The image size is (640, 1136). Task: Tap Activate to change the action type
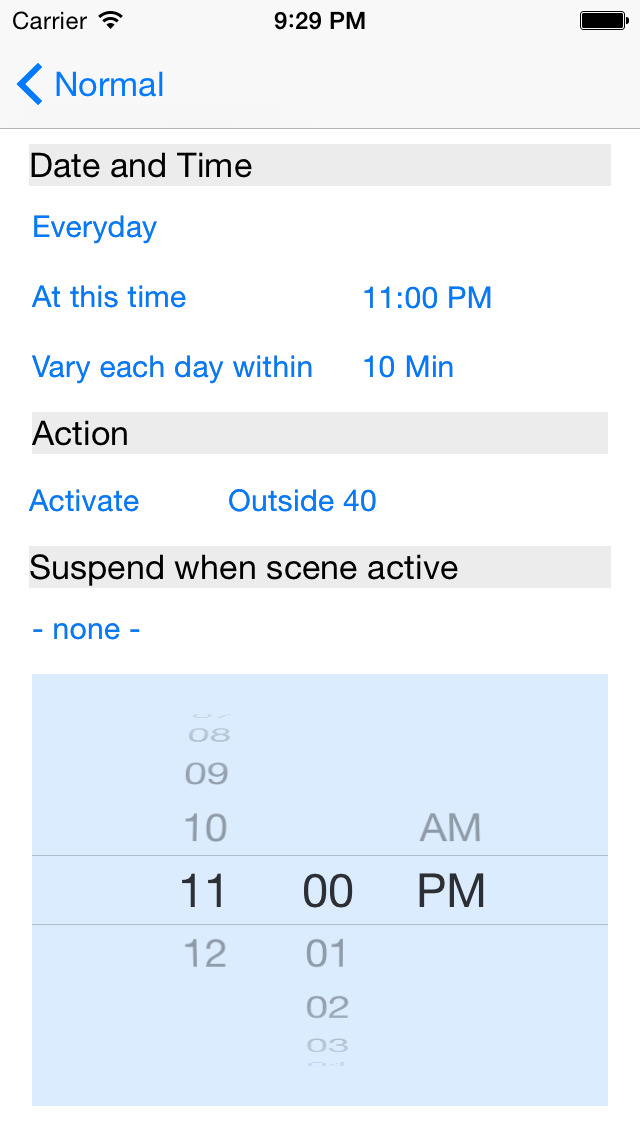click(84, 501)
